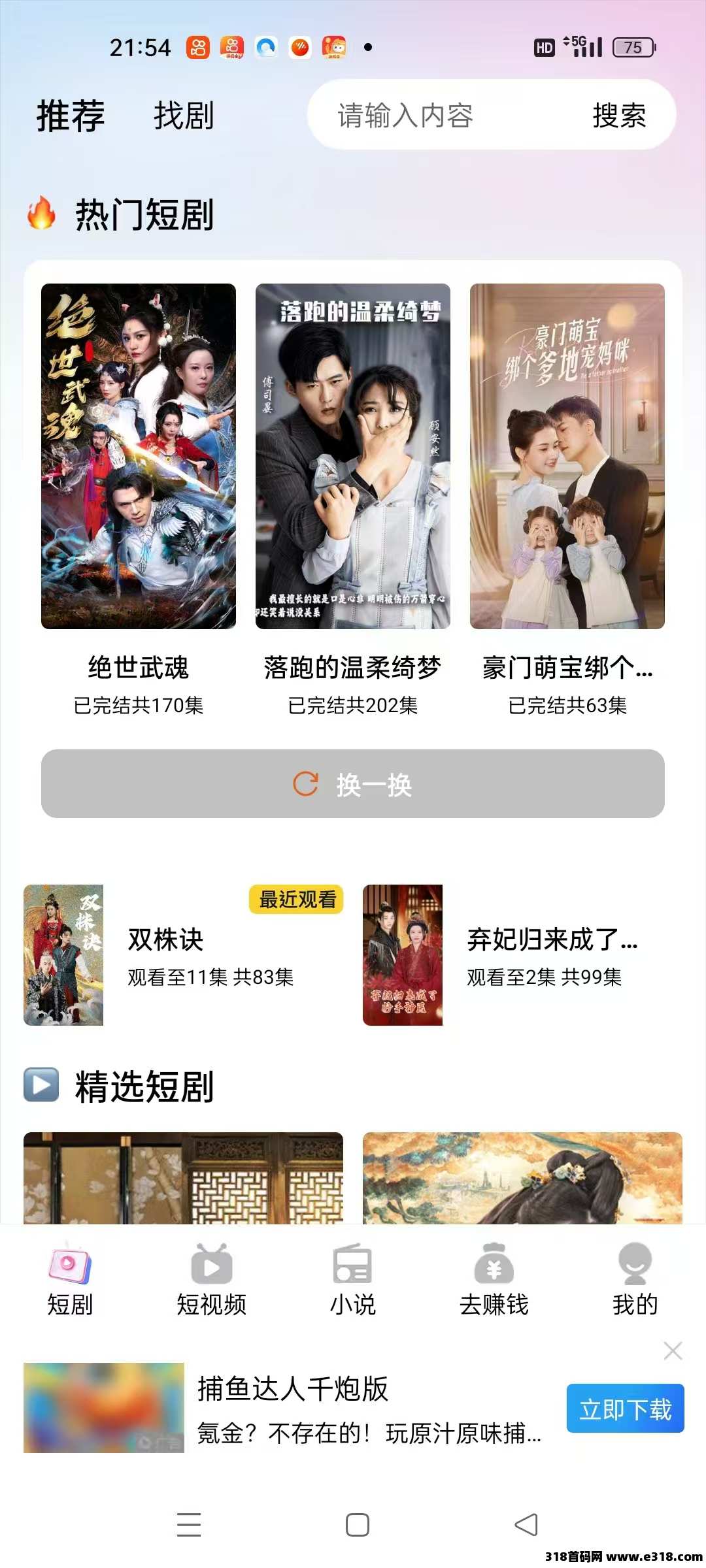This screenshot has width=706, height=1568.
Task: Switch to the 短视频 tab
Action: pyautogui.click(x=211, y=1279)
